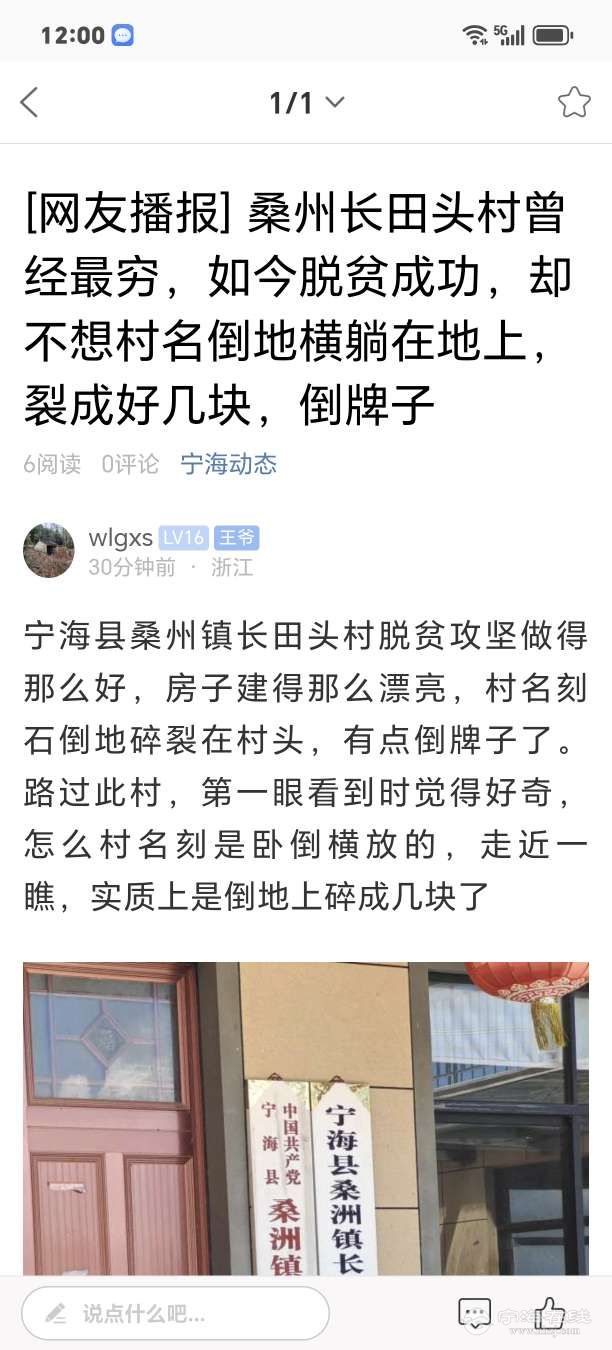
Task: Like this post with the thumbs-up icon
Action: point(549,1311)
